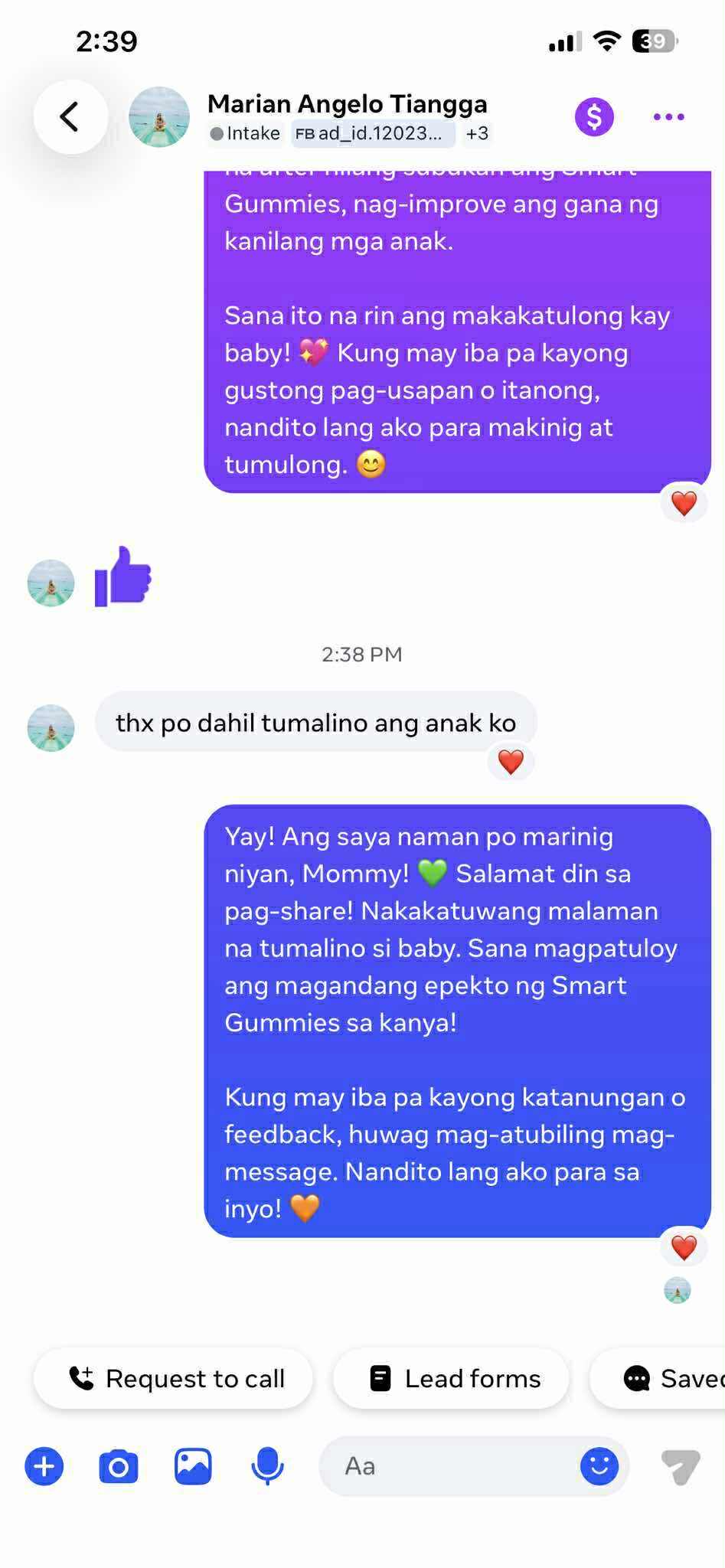Launch the camera from chat bar

pyautogui.click(x=119, y=1466)
